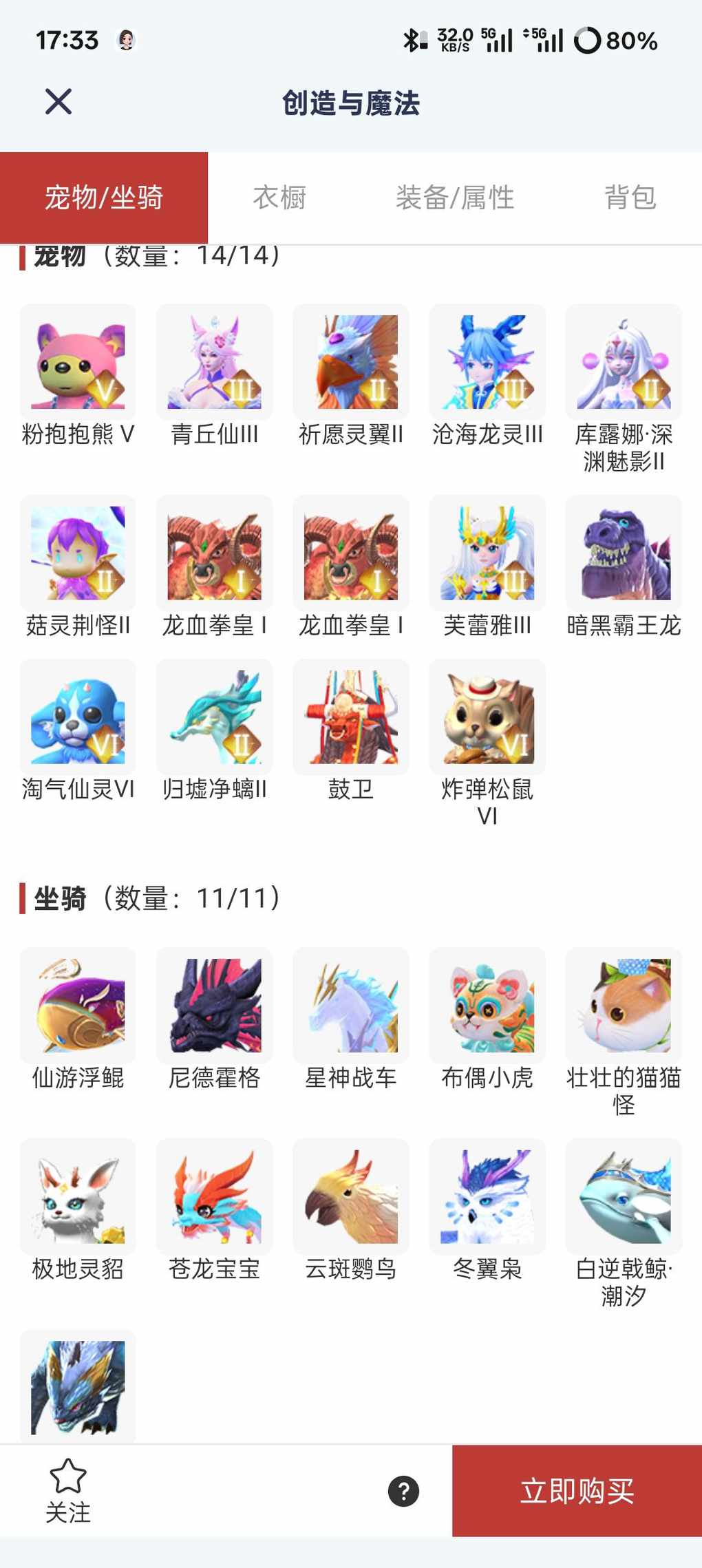Select the 星神战车 mount
This screenshot has height=1568, width=702.
coord(351,1006)
